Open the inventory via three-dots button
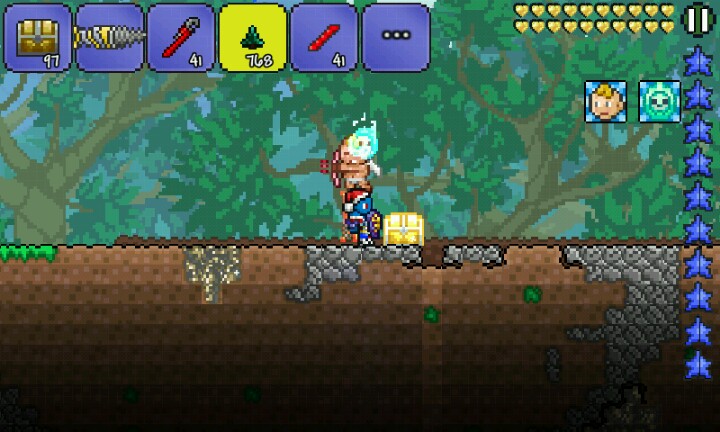Image resolution: width=720 pixels, height=432 pixels. (x=396, y=38)
